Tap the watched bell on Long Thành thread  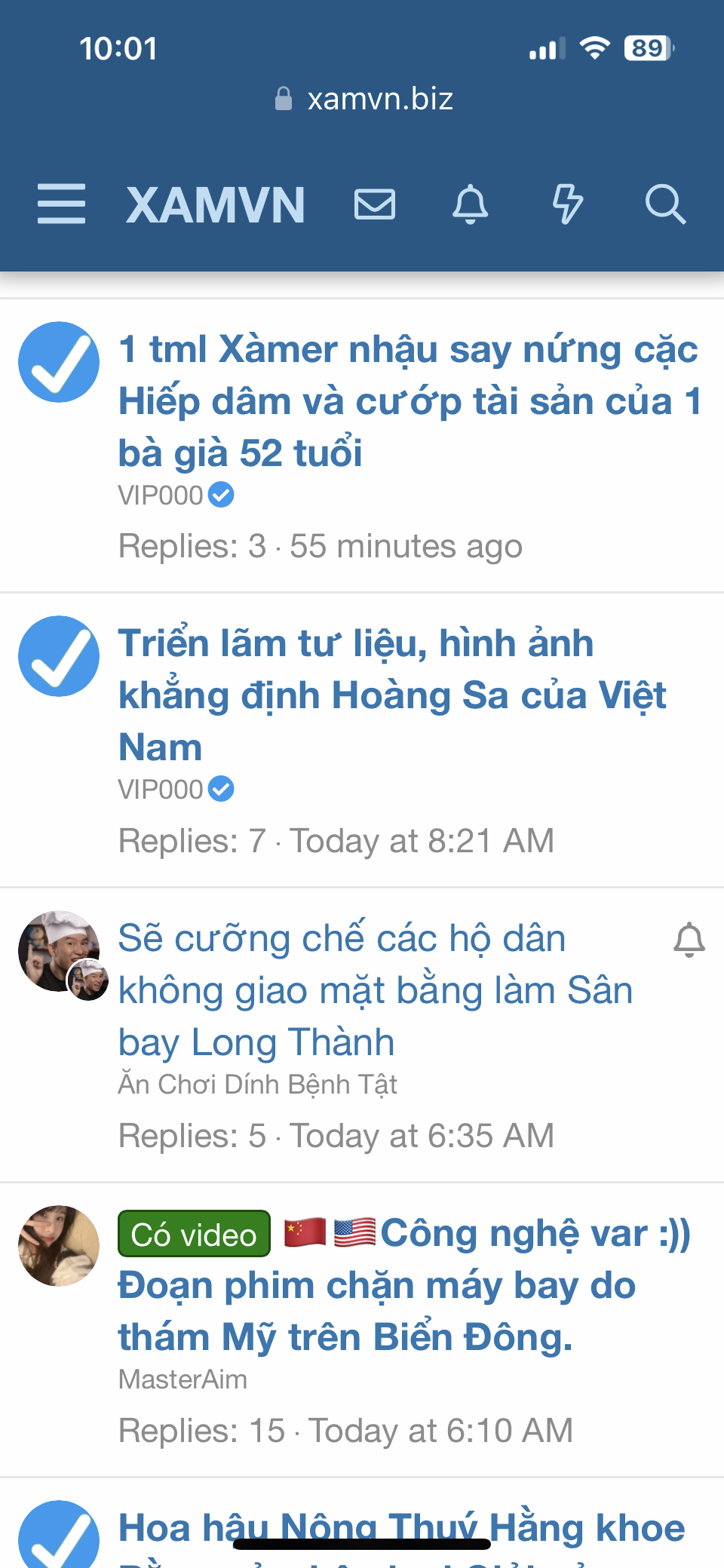pos(689,940)
